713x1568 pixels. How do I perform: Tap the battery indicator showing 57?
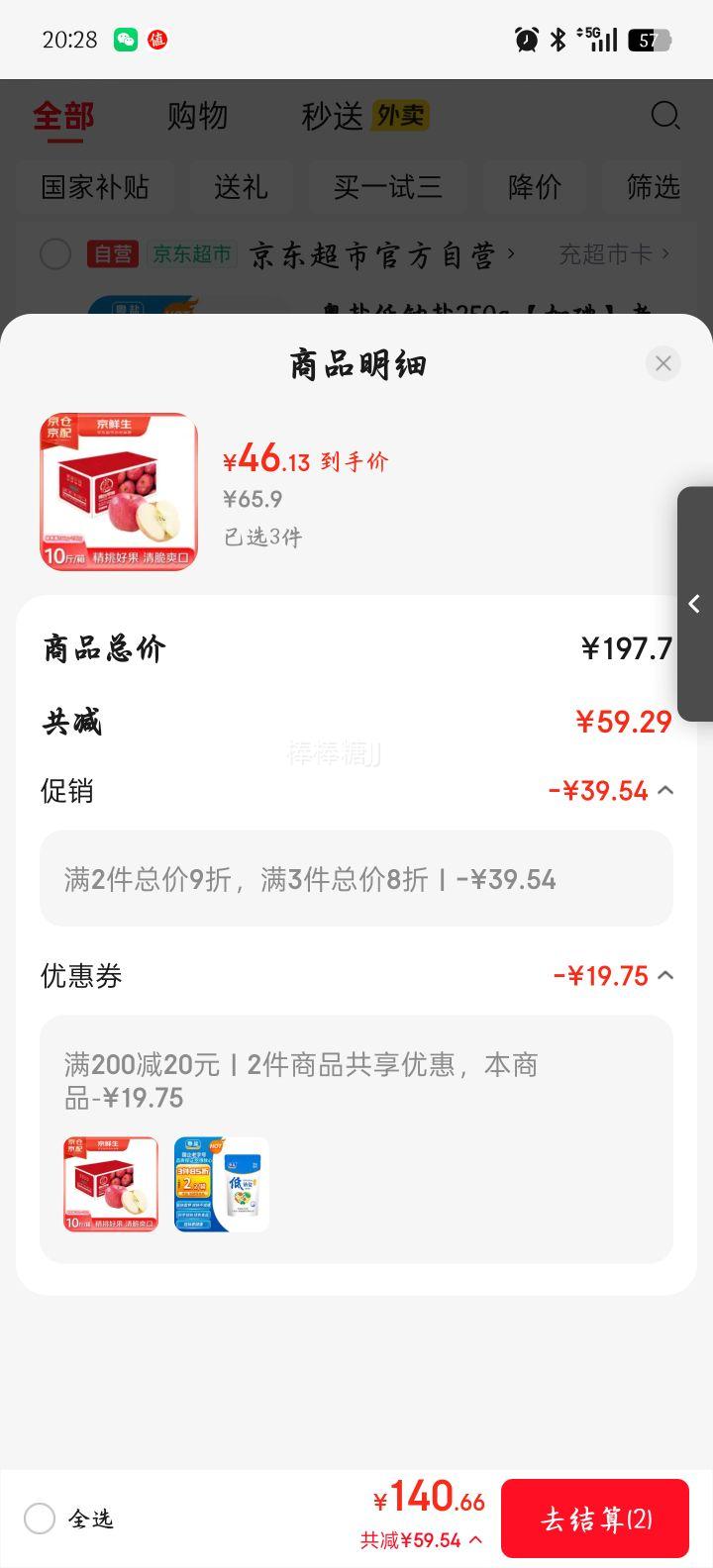(649, 40)
